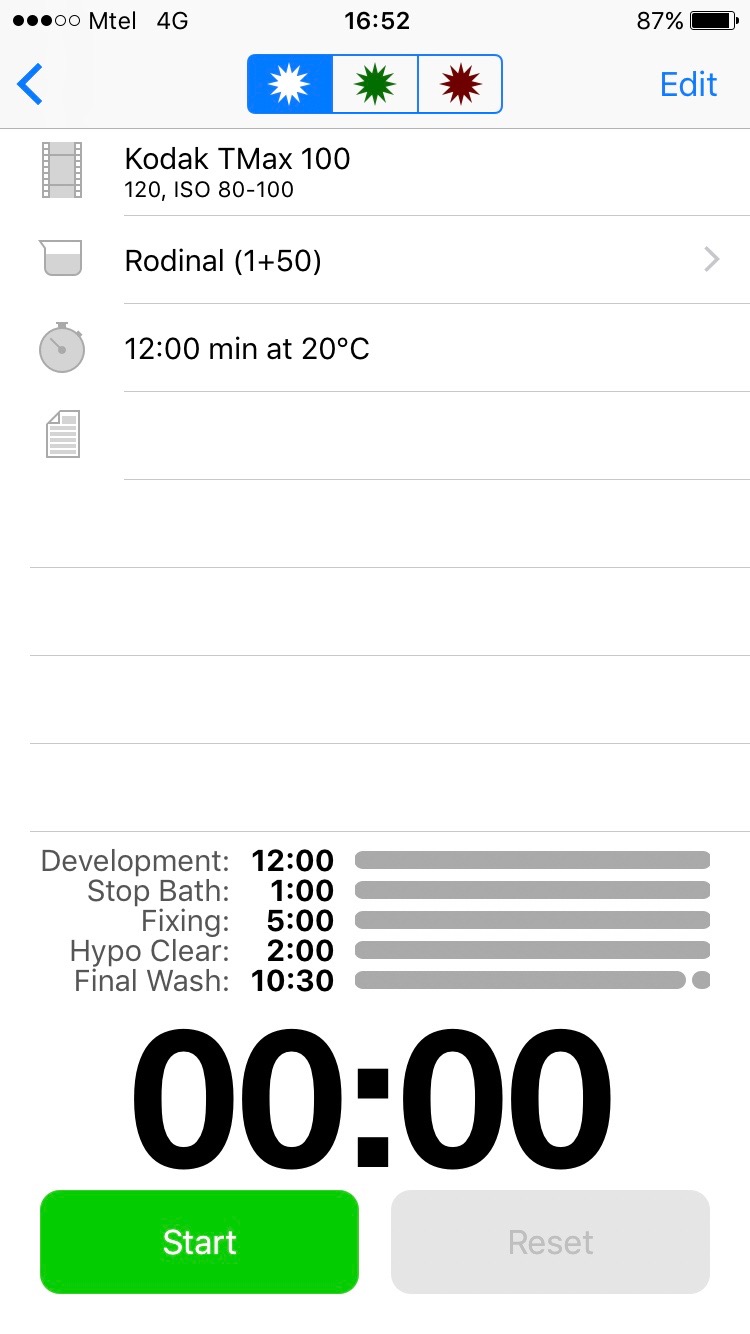
Task: Go back using the top-left arrow
Action: (x=30, y=85)
